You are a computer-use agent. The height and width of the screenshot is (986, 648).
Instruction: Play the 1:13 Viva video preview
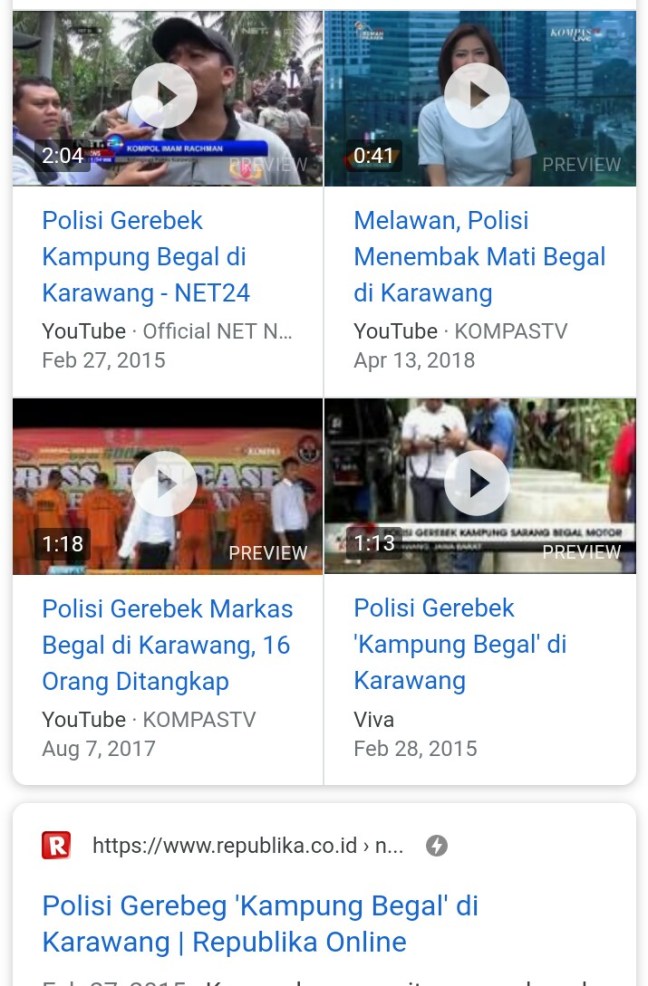coord(477,484)
